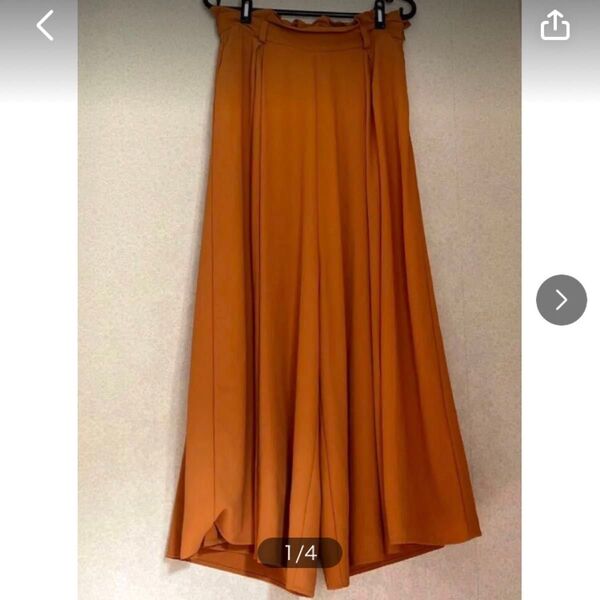Go back using the top-left arrow
Screen dimensions: 600x600
[x=45, y=26]
